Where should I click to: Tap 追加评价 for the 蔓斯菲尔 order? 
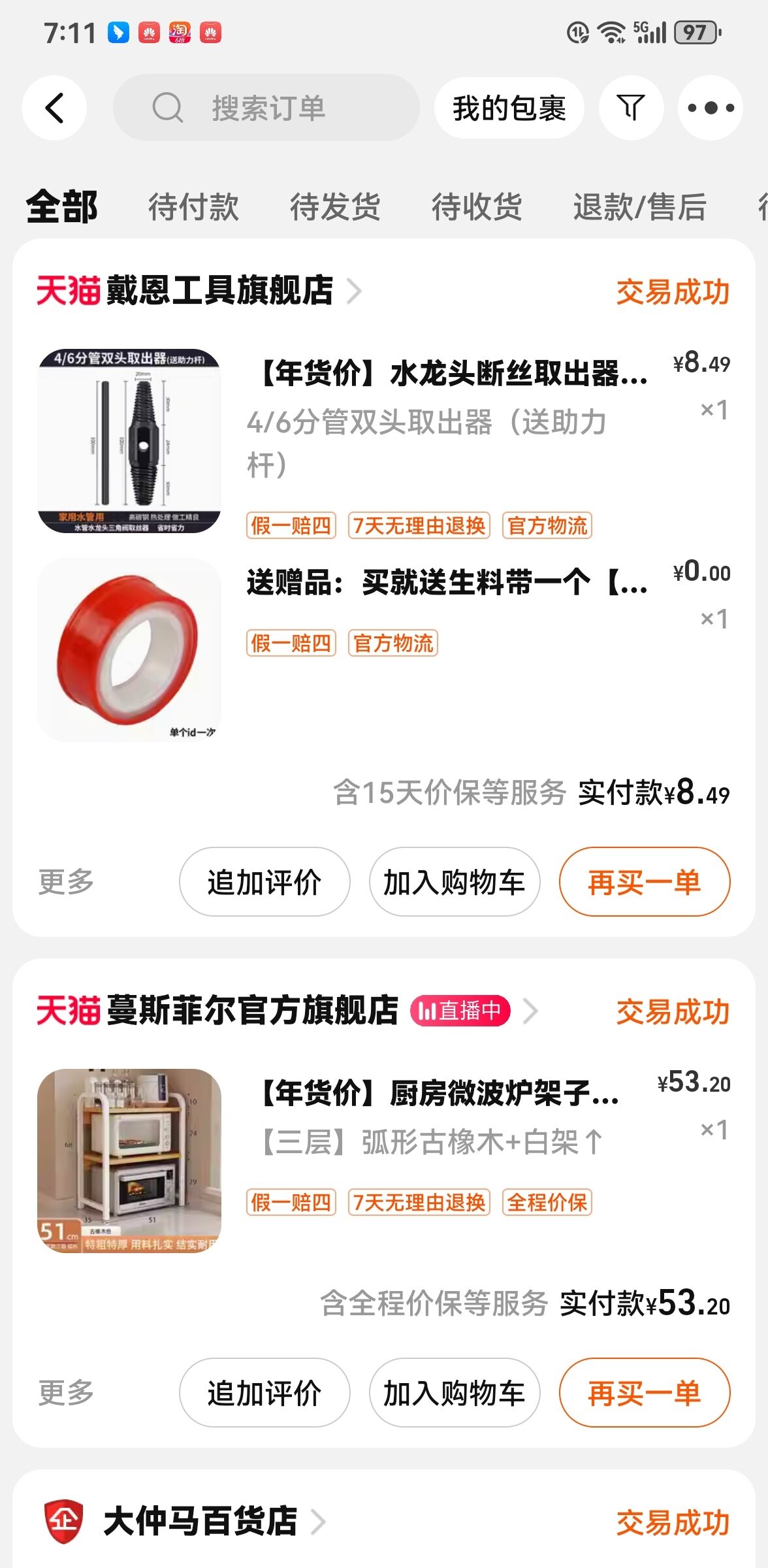[x=264, y=1393]
